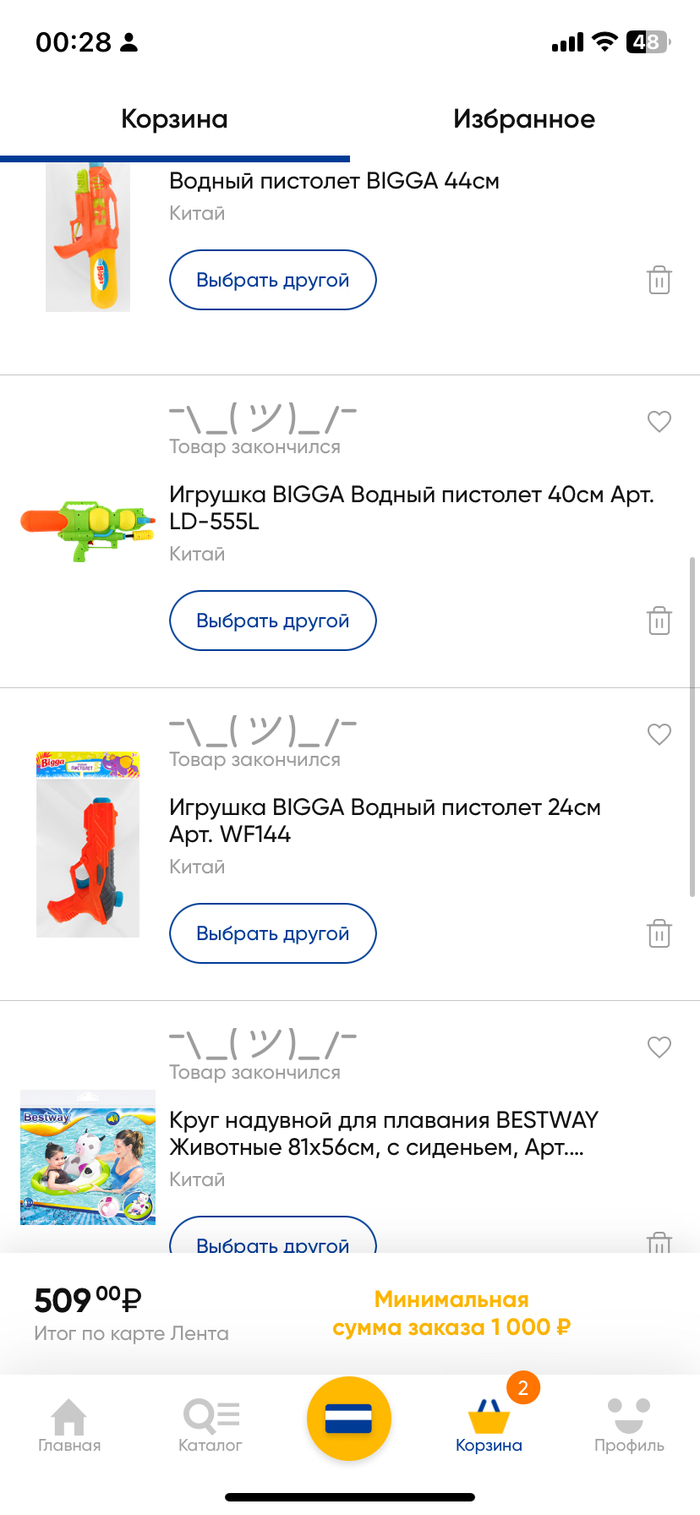Screen dimensions: 700x1515
Task: Delete the BIGGA 44см water gun from cart
Action: click(658, 280)
